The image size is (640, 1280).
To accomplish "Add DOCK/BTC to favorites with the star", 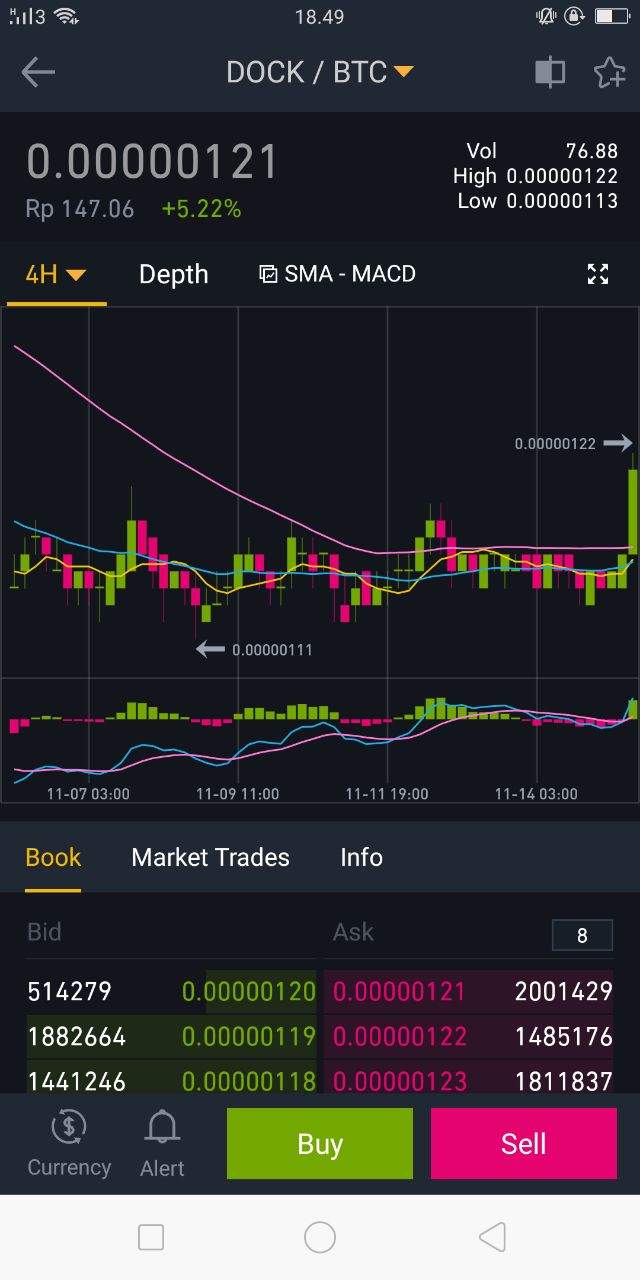I will (608, 72).
